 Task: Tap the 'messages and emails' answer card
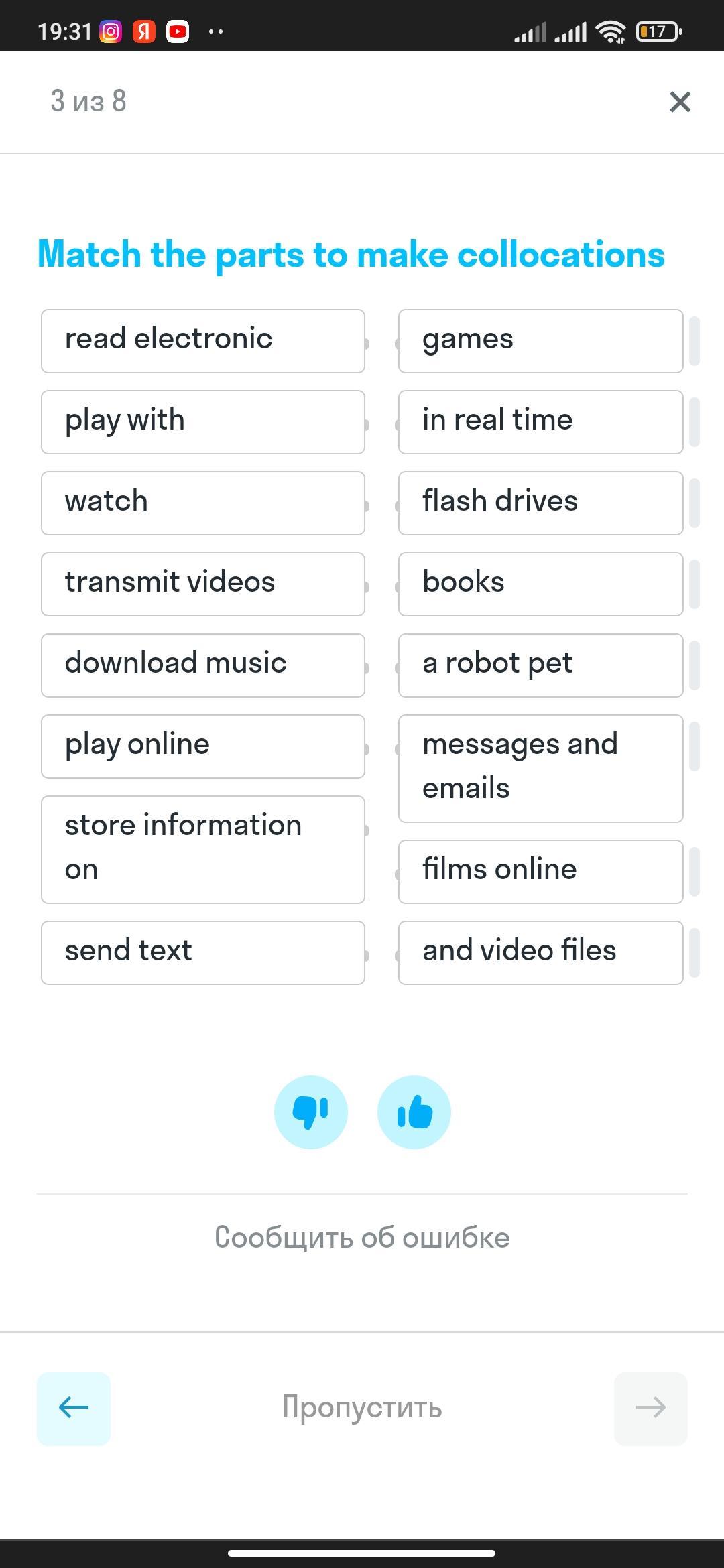[540, 768]
